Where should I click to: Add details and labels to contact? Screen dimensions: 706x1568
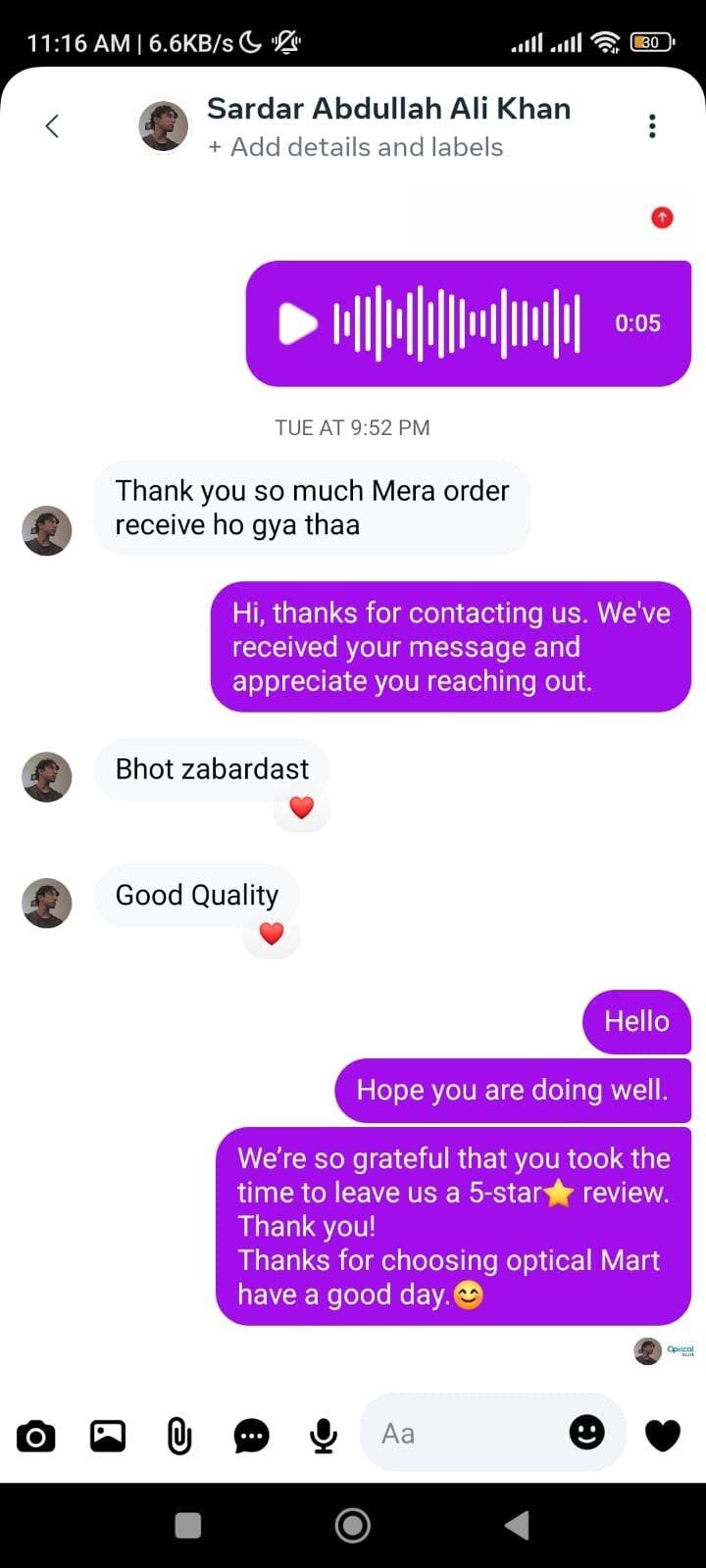point(356,147)
